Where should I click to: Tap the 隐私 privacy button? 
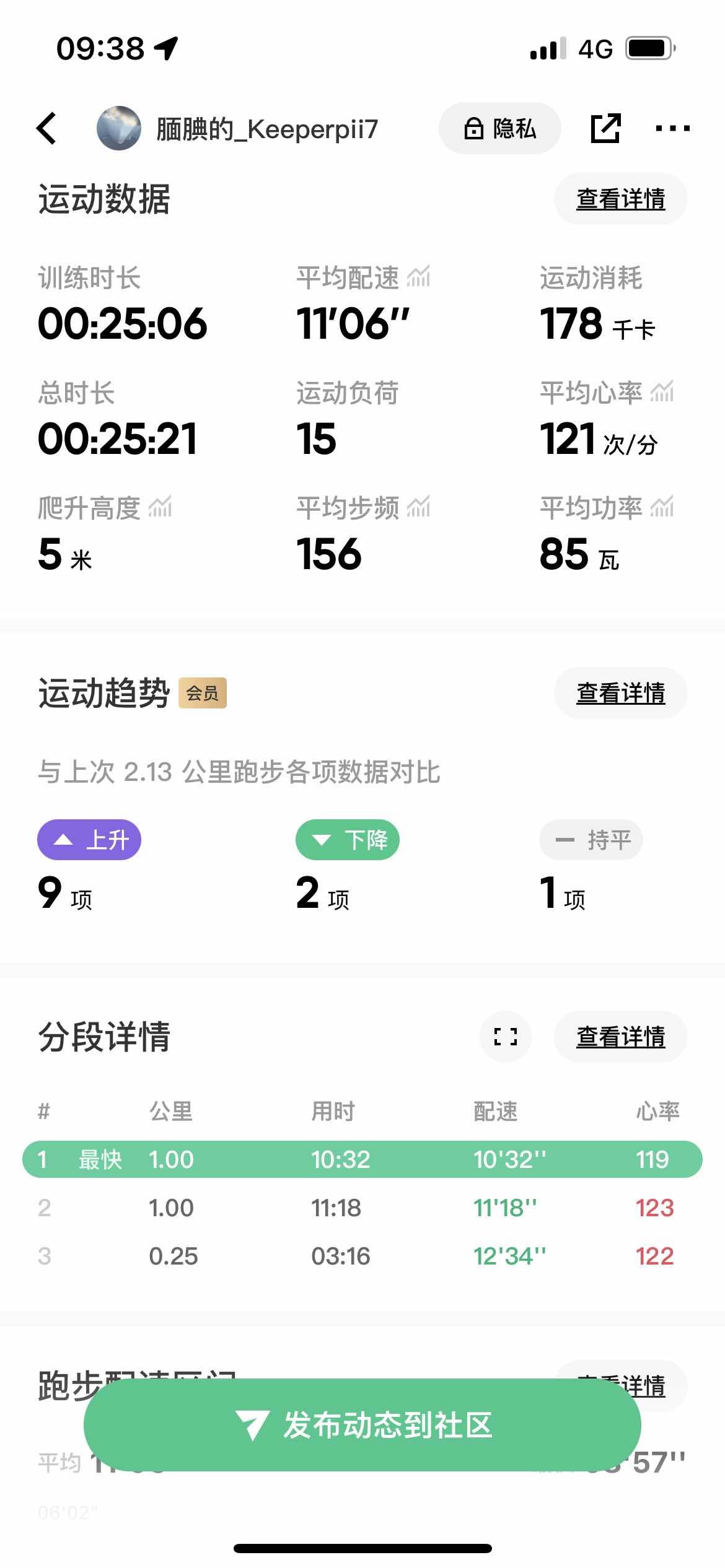[499, 128]
